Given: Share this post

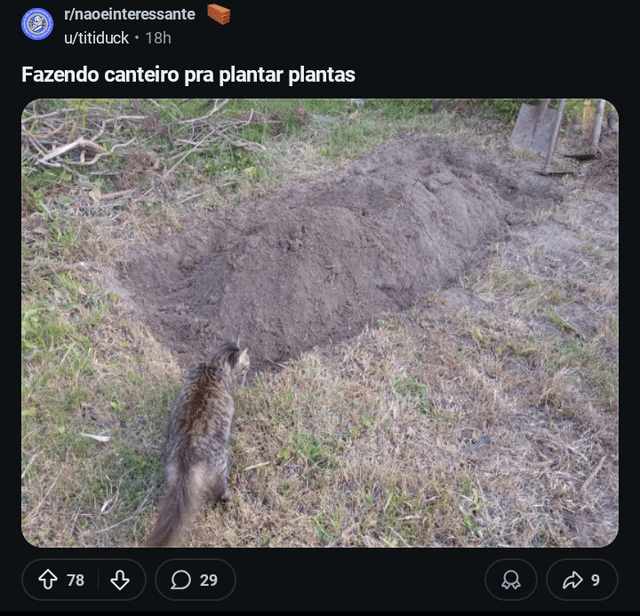Looking at the screenshot, I should pos(582,580).
